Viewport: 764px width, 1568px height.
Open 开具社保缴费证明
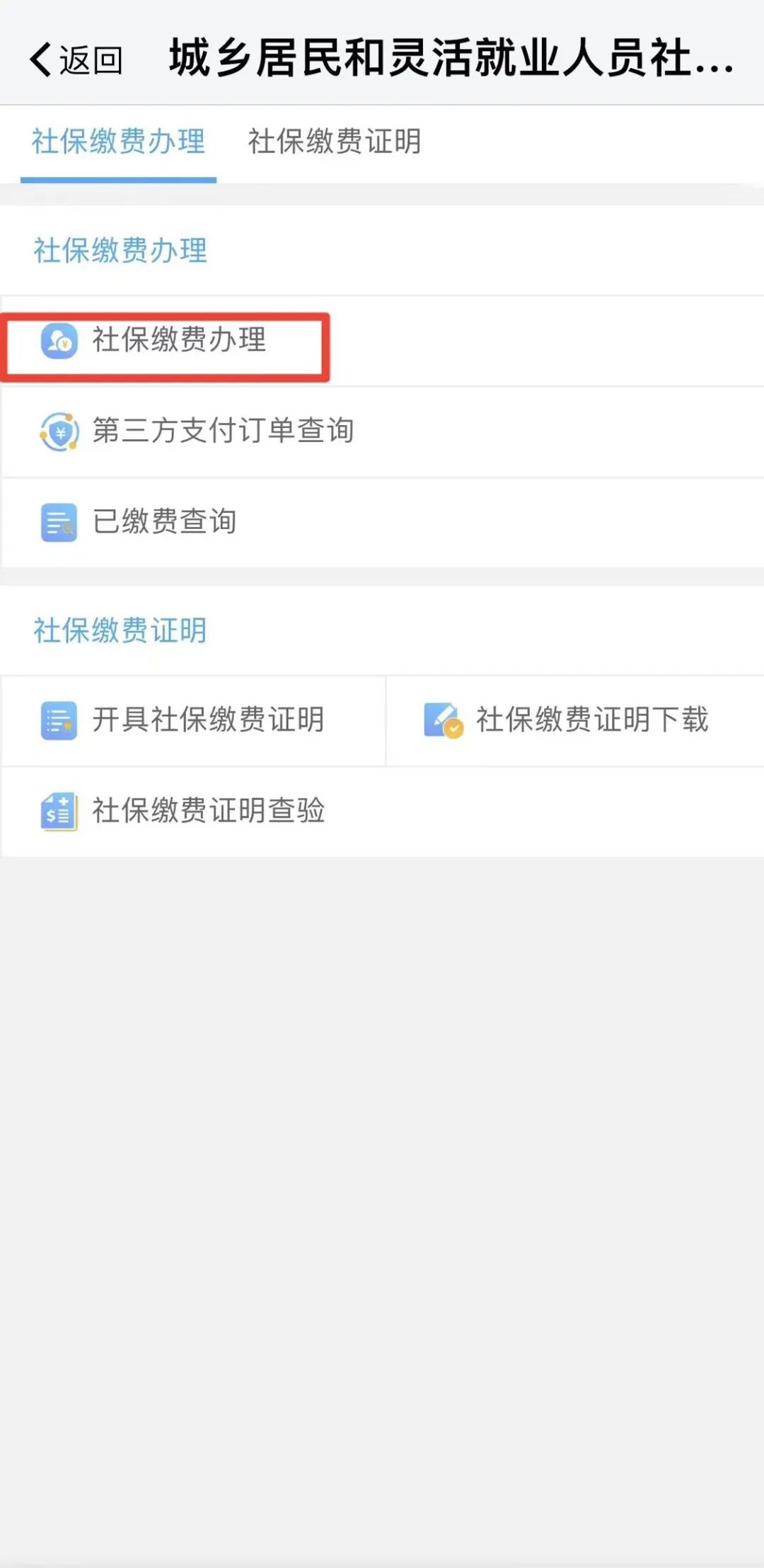(193, 721)
